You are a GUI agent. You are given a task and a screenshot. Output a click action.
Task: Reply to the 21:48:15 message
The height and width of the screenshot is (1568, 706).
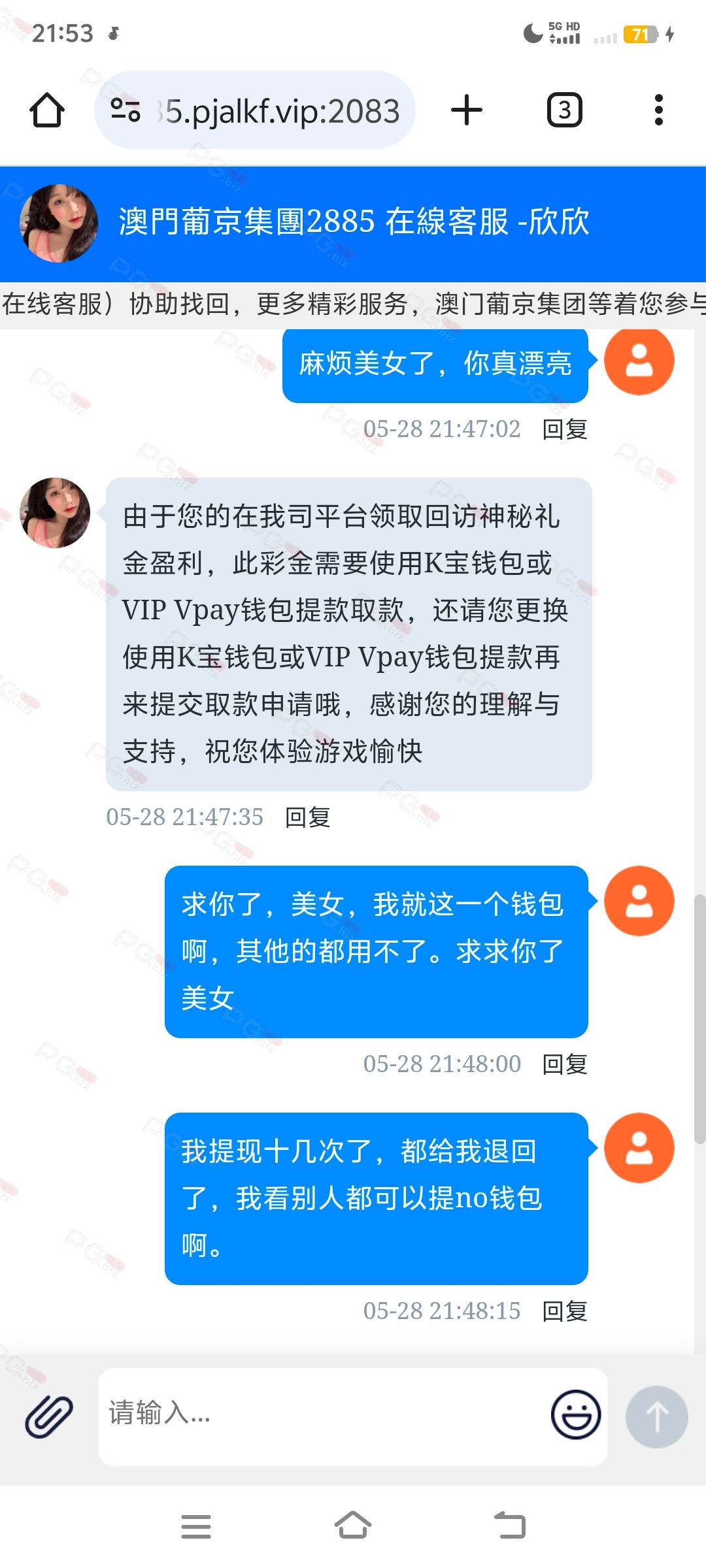[565, 1311]
